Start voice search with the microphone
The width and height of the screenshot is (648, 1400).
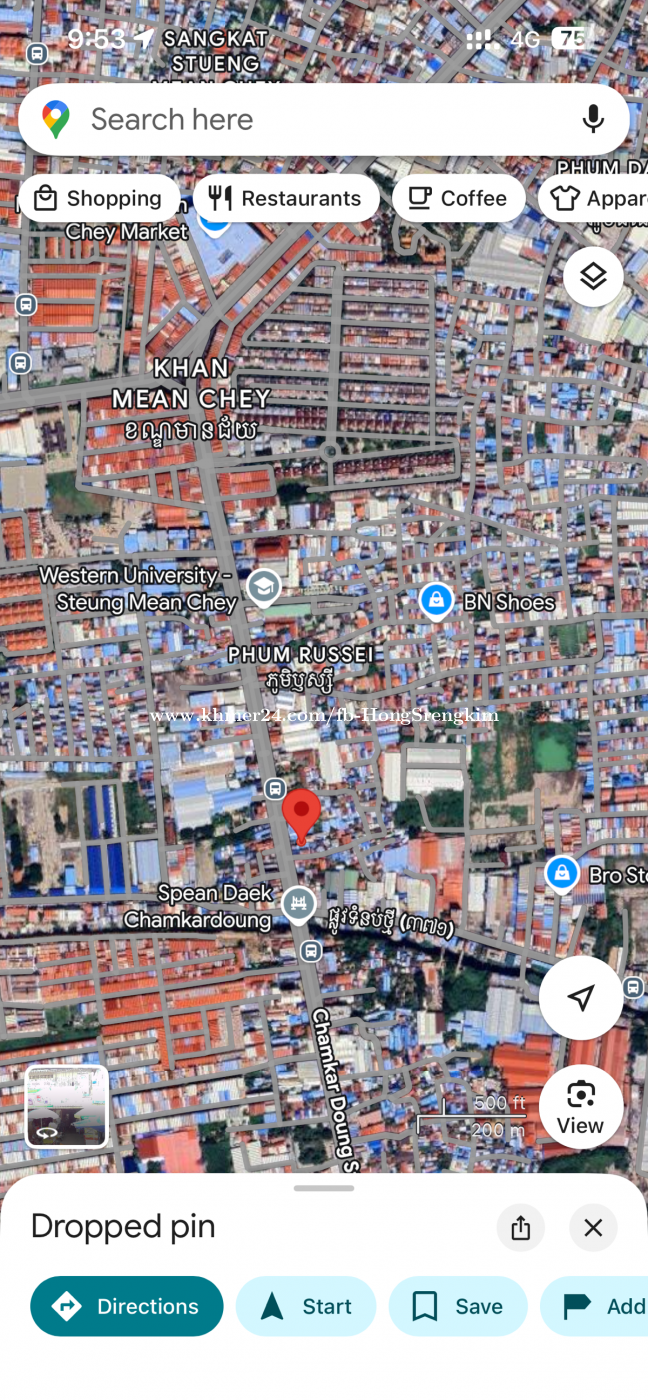click(x=593, y=120)
